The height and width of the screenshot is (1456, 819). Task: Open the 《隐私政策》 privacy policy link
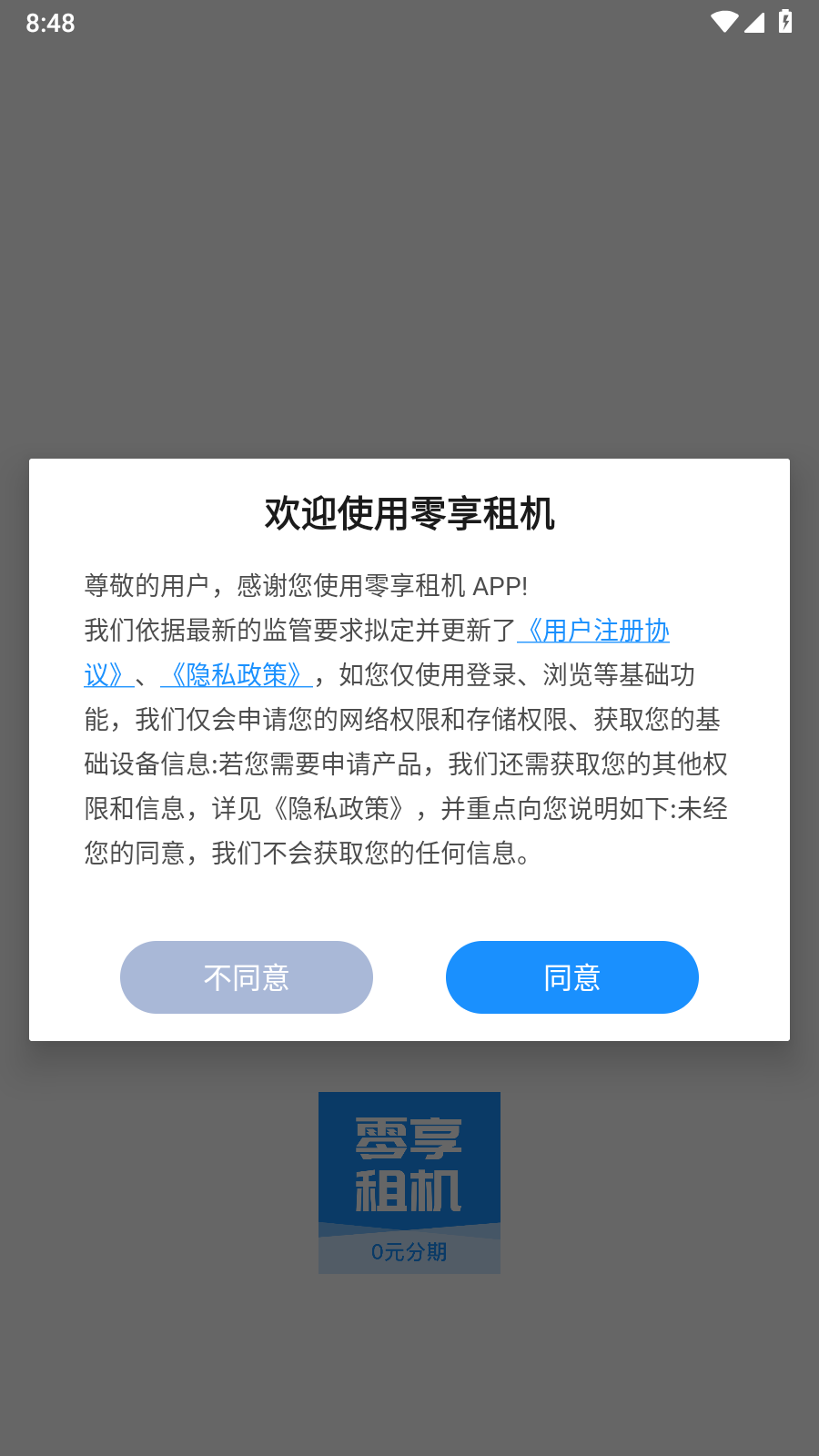click(236, 675)
